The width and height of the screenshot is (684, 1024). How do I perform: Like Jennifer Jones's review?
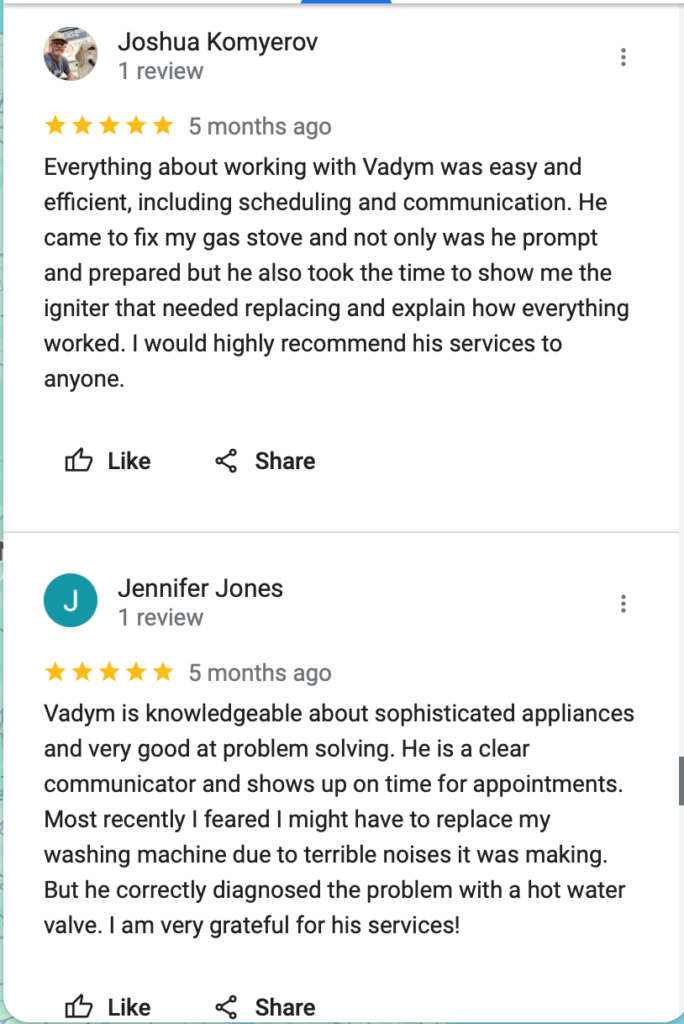point(108,1006)
